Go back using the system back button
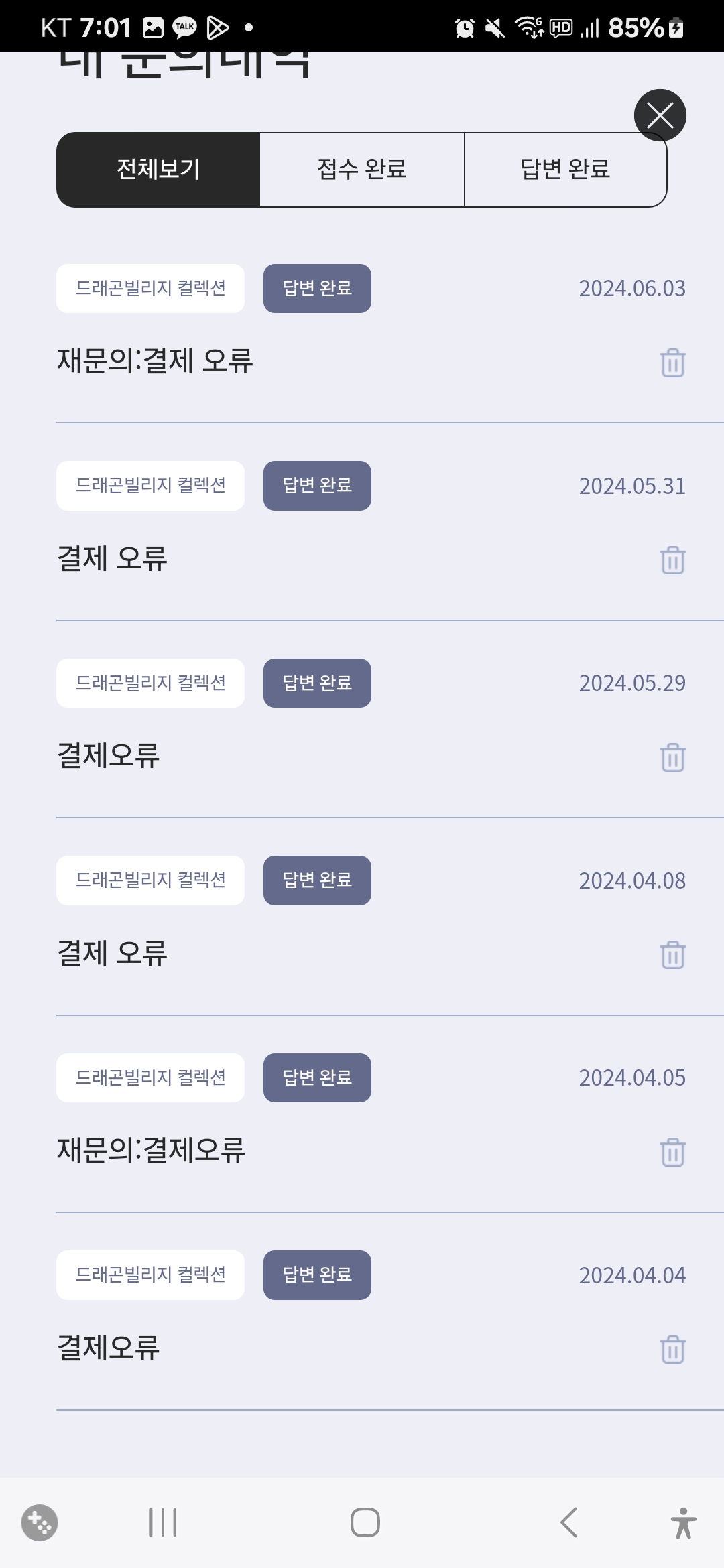Image resolution: width=724 pixels, height=1568 pixels. 568,1522
